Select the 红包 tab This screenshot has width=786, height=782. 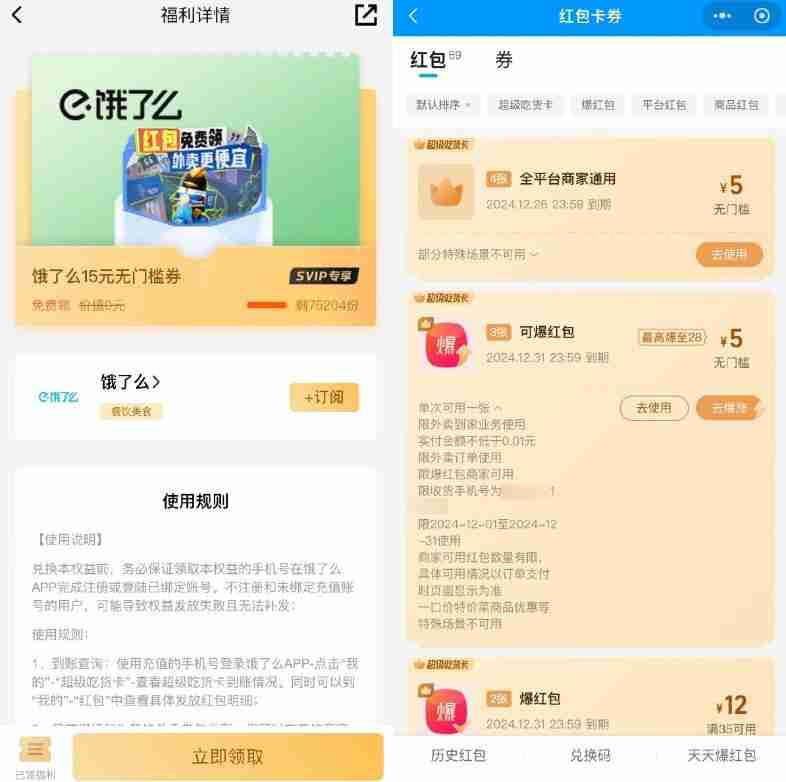click(428, 60)
